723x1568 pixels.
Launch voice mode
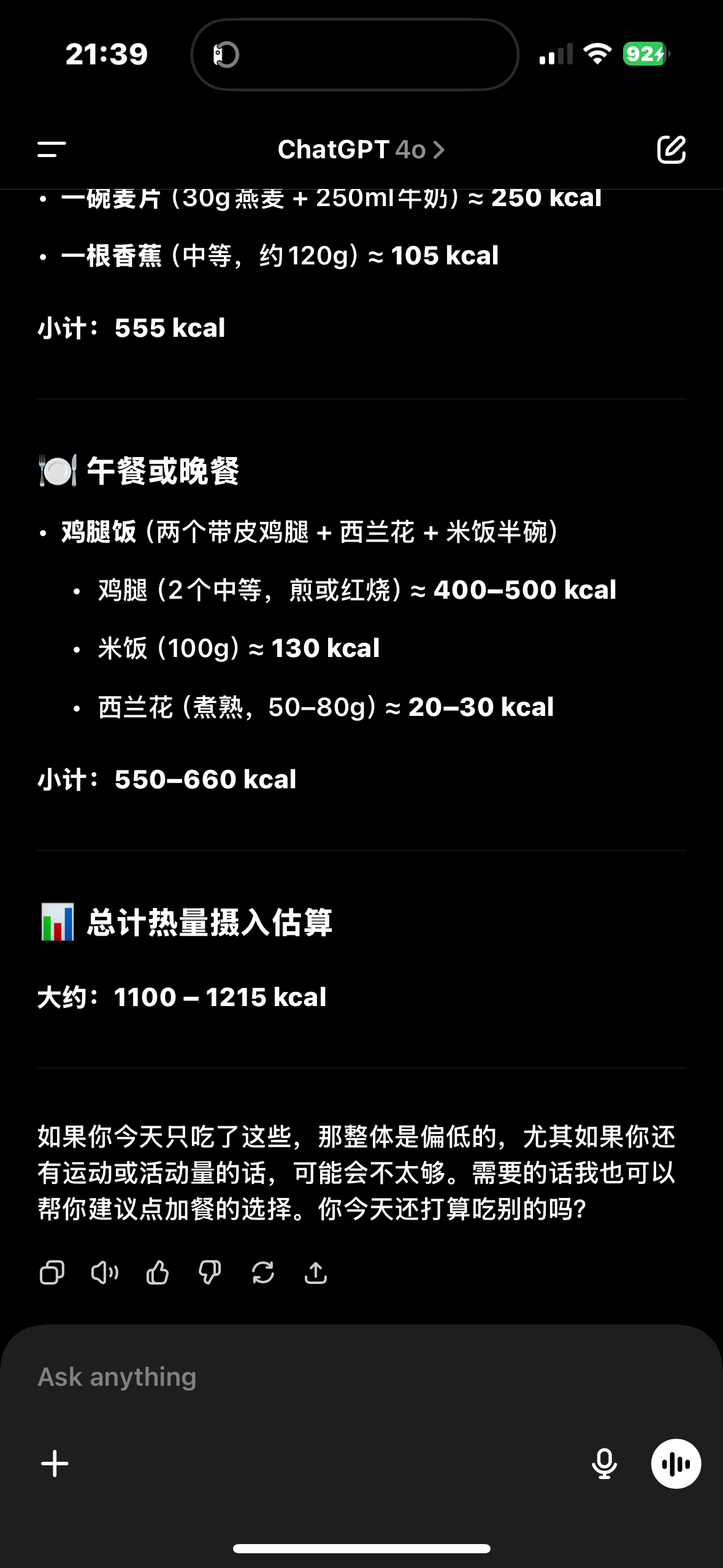(676, 1464)
